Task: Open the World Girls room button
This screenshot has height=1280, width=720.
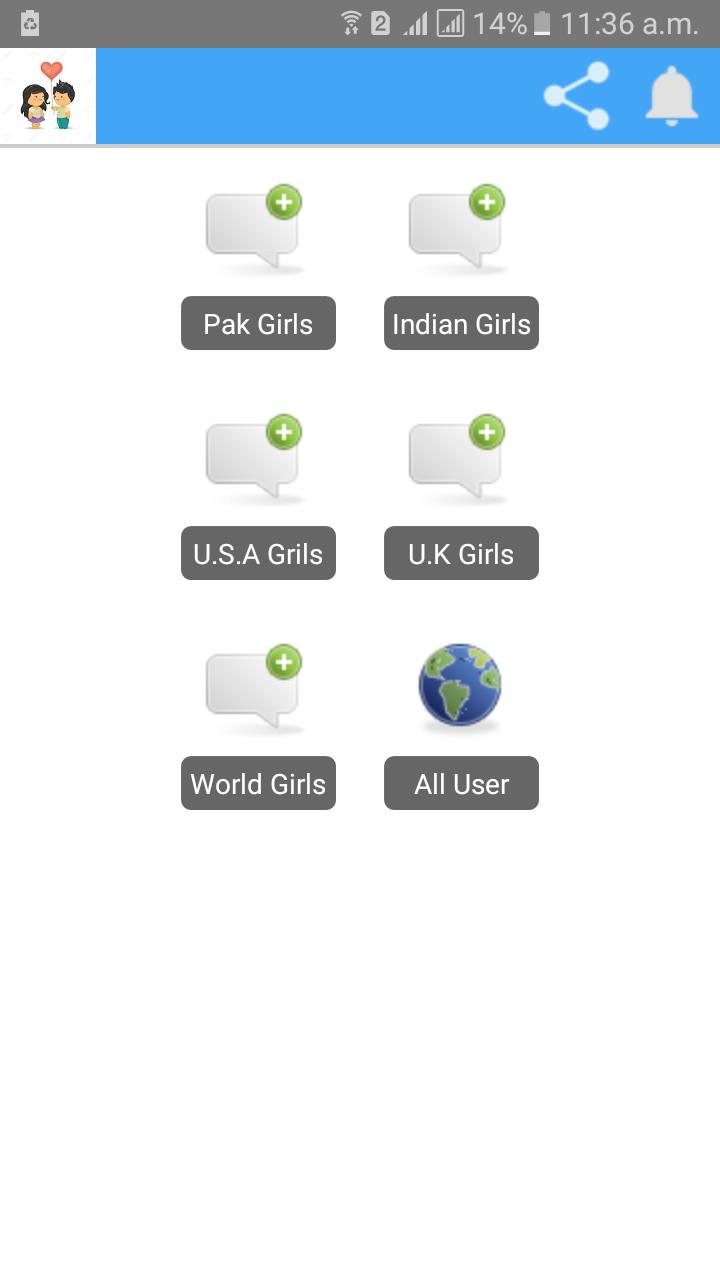Action: point(258,783)
